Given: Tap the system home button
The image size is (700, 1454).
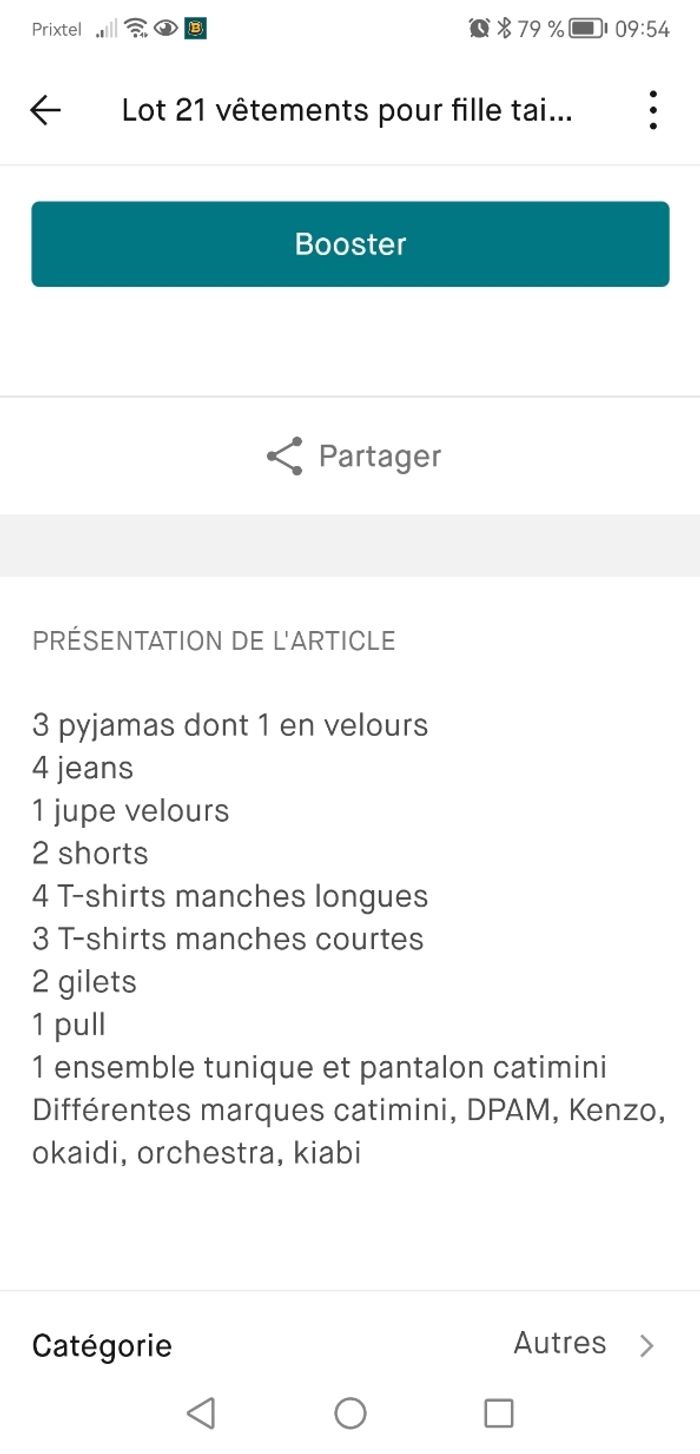Looking at the screenshot, I should tap(350, 1413).
